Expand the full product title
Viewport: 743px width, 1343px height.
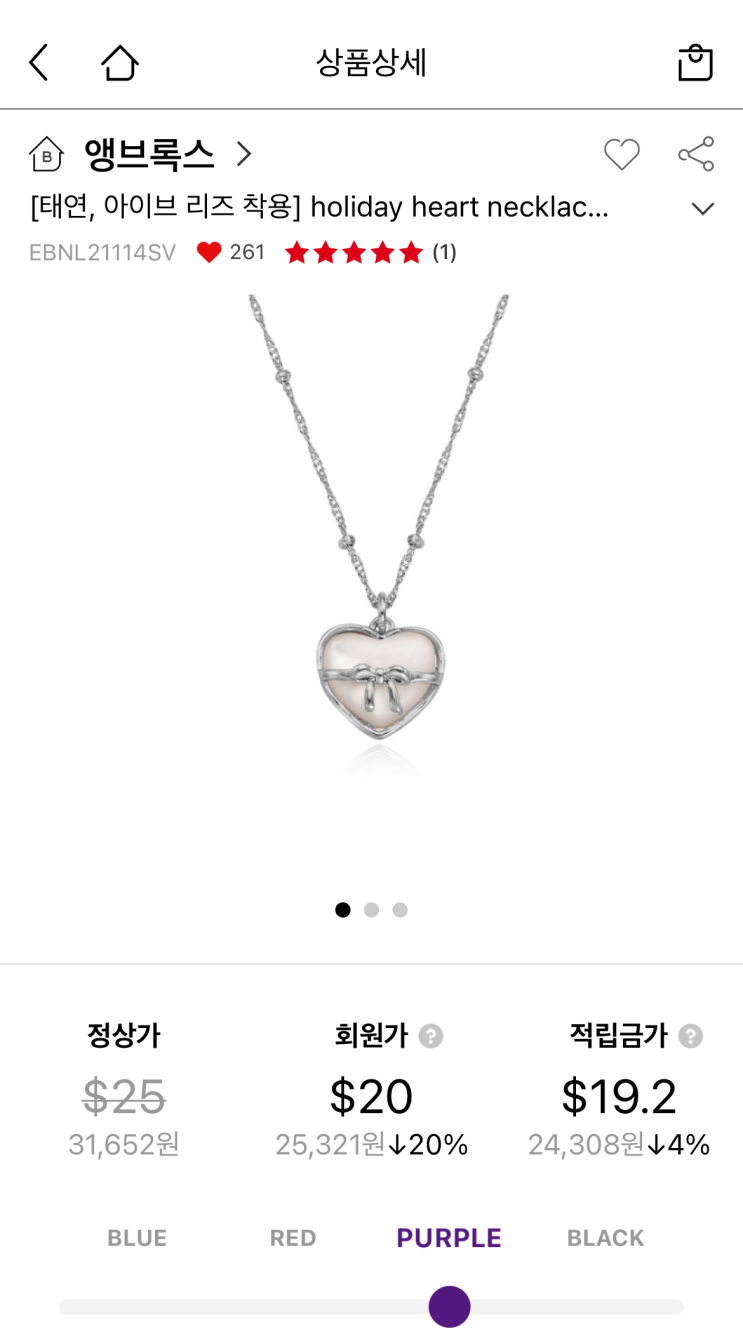pos(703,208)
